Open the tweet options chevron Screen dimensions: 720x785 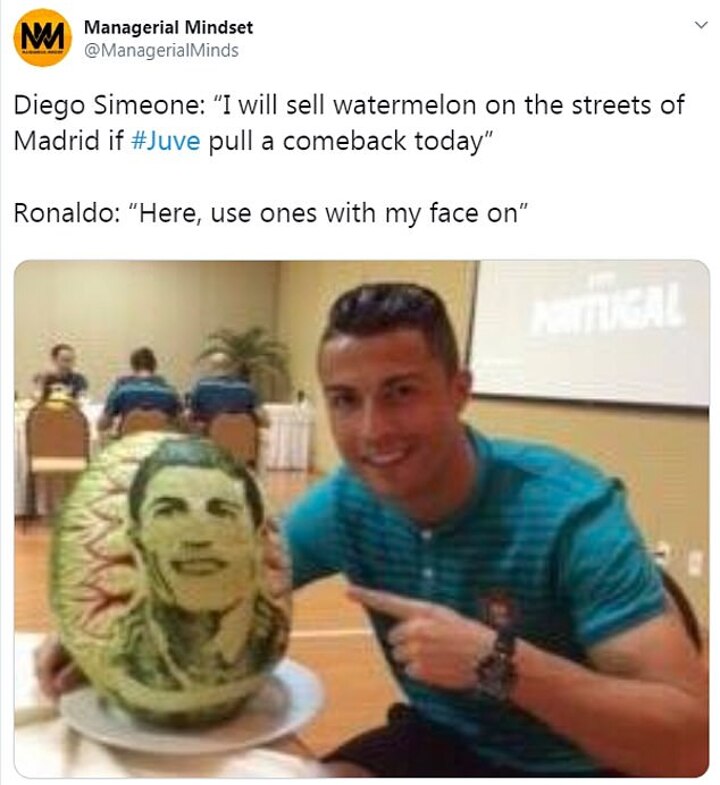click(x=700, y=26)
